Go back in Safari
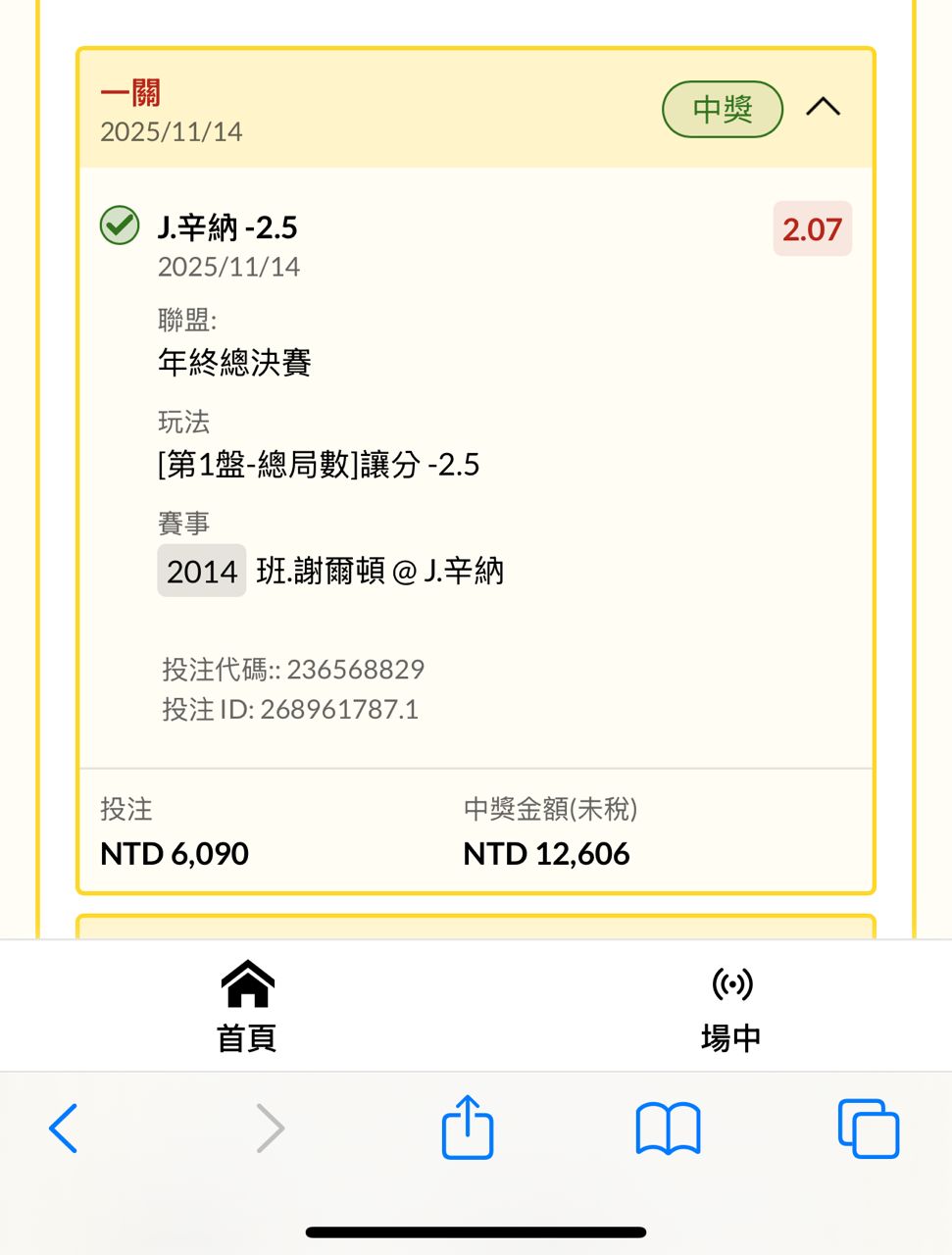This screenshot has height=1255, width=952. (64, 1128)
